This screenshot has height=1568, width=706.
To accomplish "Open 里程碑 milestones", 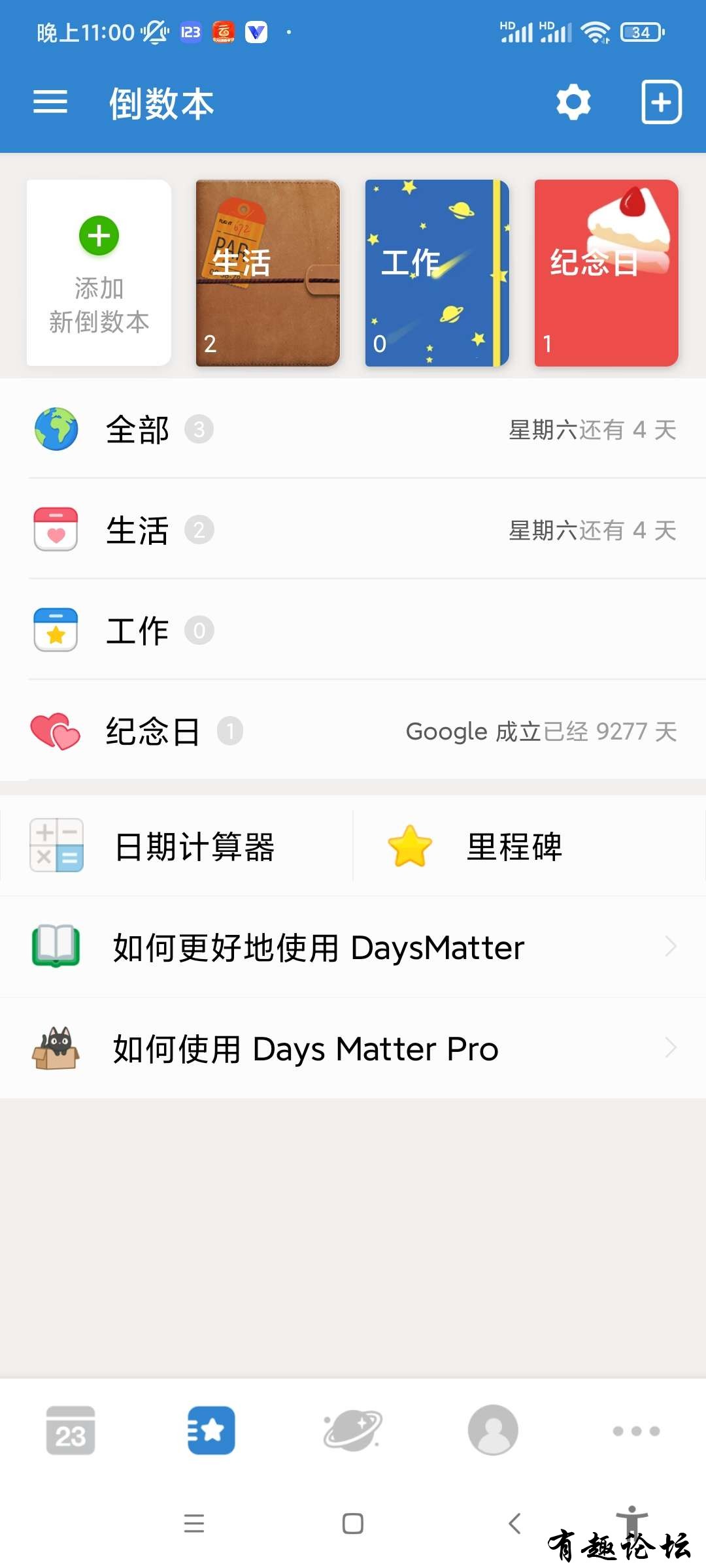I will click(529, 847).
